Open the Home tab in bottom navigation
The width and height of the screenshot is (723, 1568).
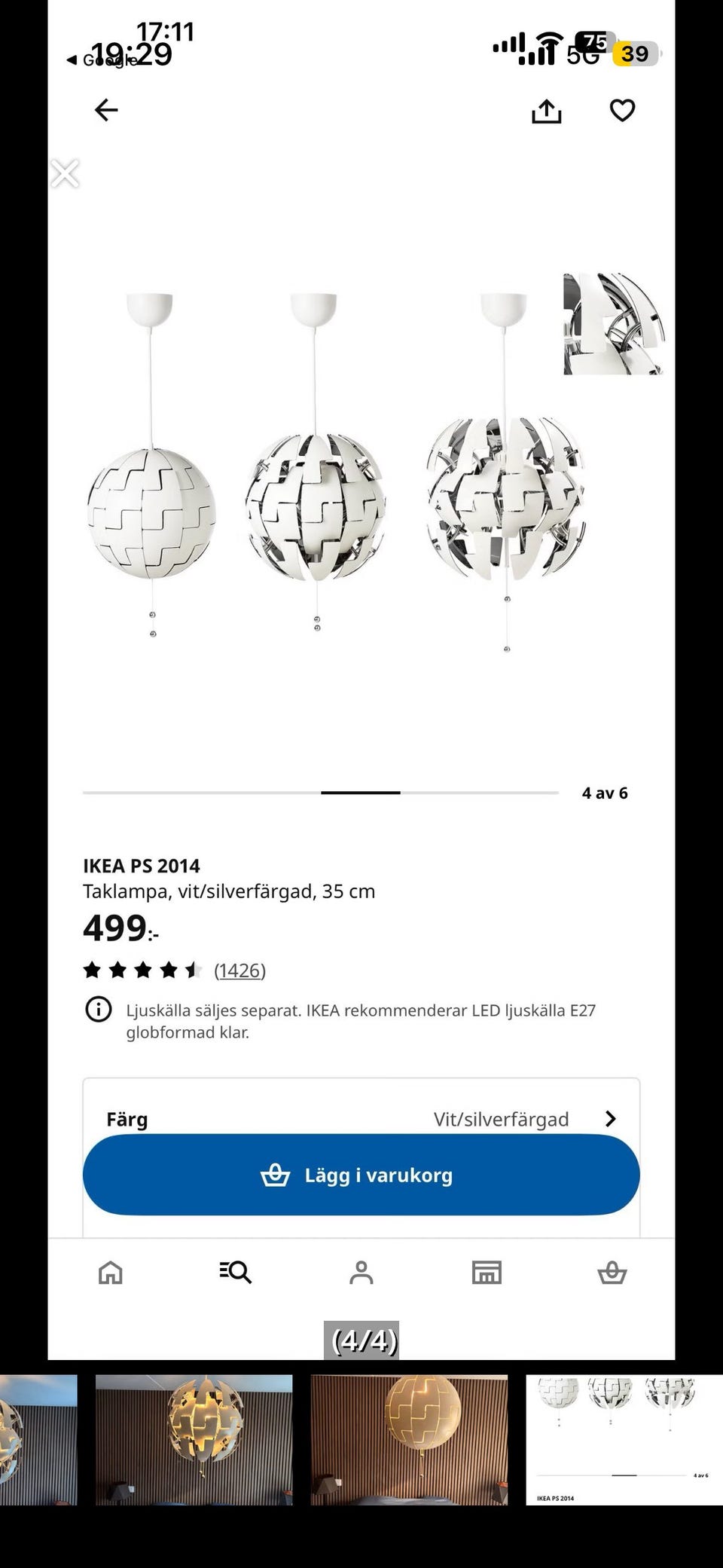coord(110,1273)
